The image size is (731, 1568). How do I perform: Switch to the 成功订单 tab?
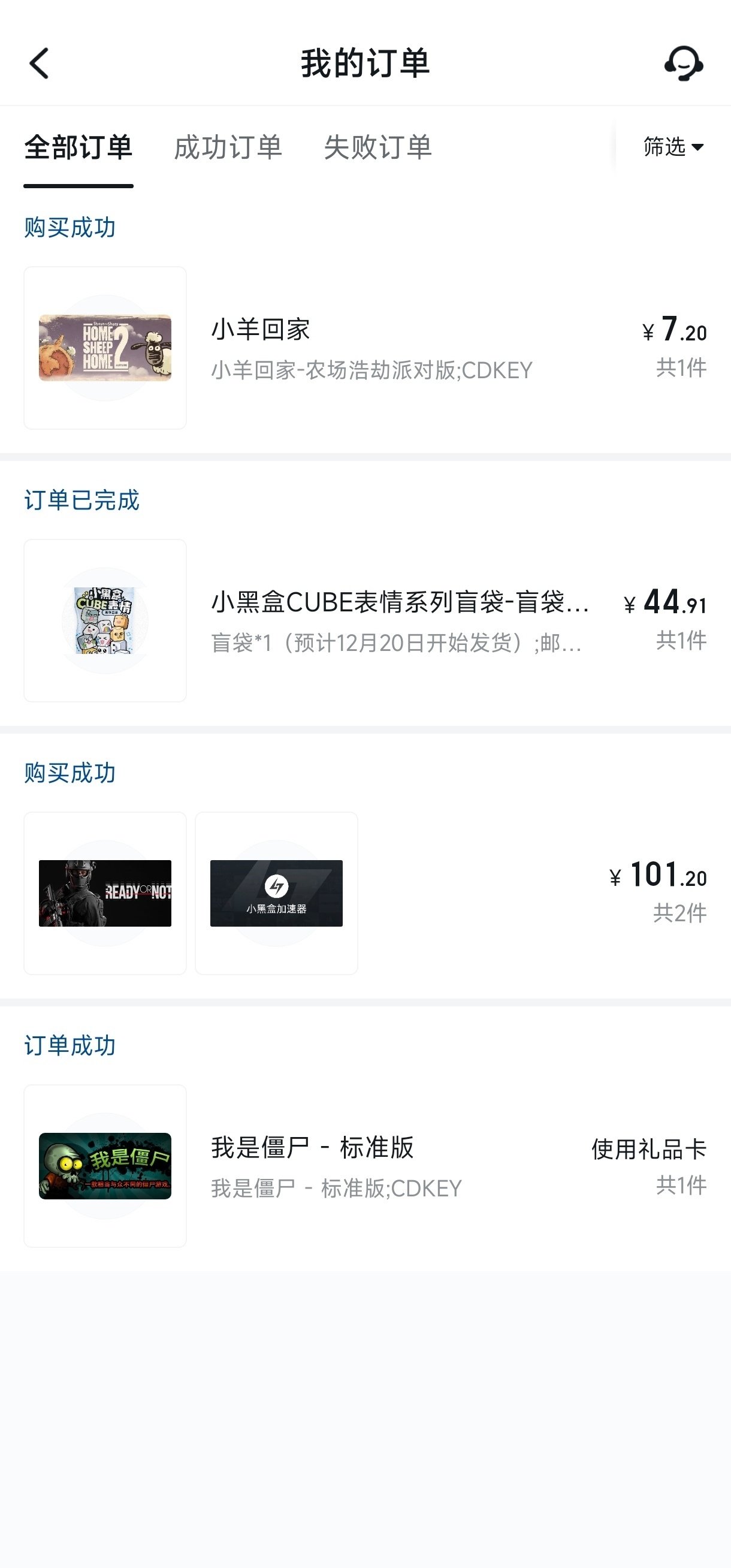point(228,147)
